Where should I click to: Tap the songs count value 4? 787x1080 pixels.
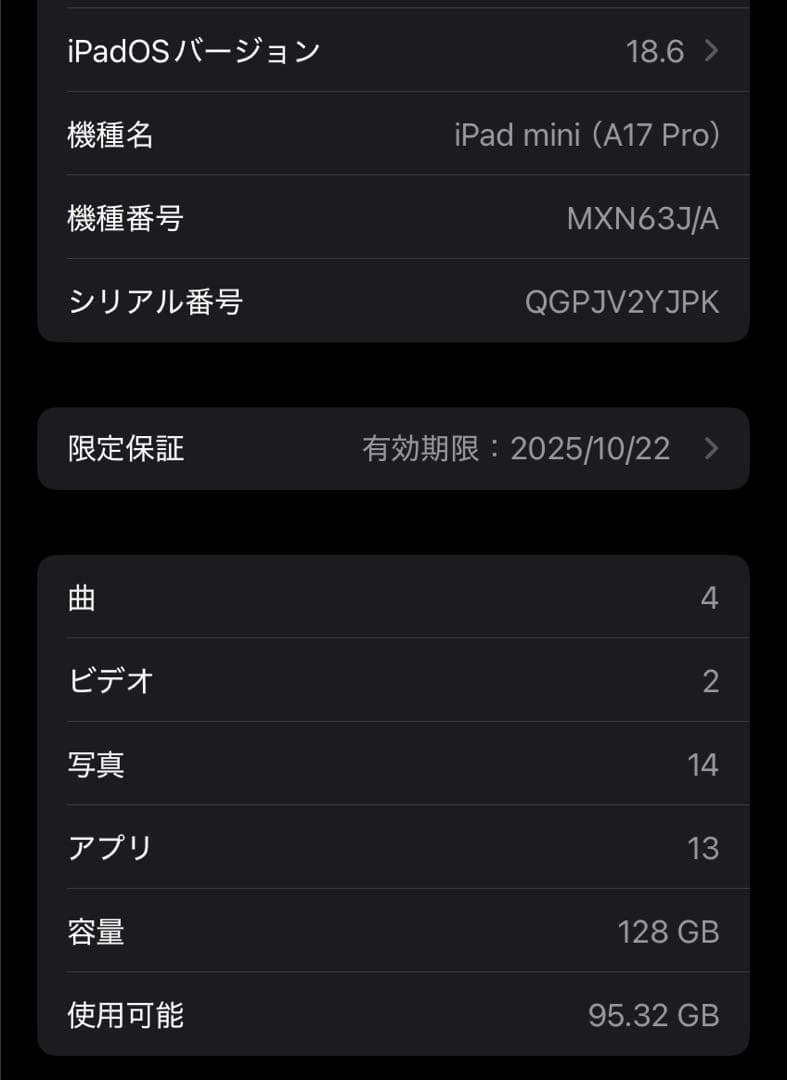(x=710, y=597)
